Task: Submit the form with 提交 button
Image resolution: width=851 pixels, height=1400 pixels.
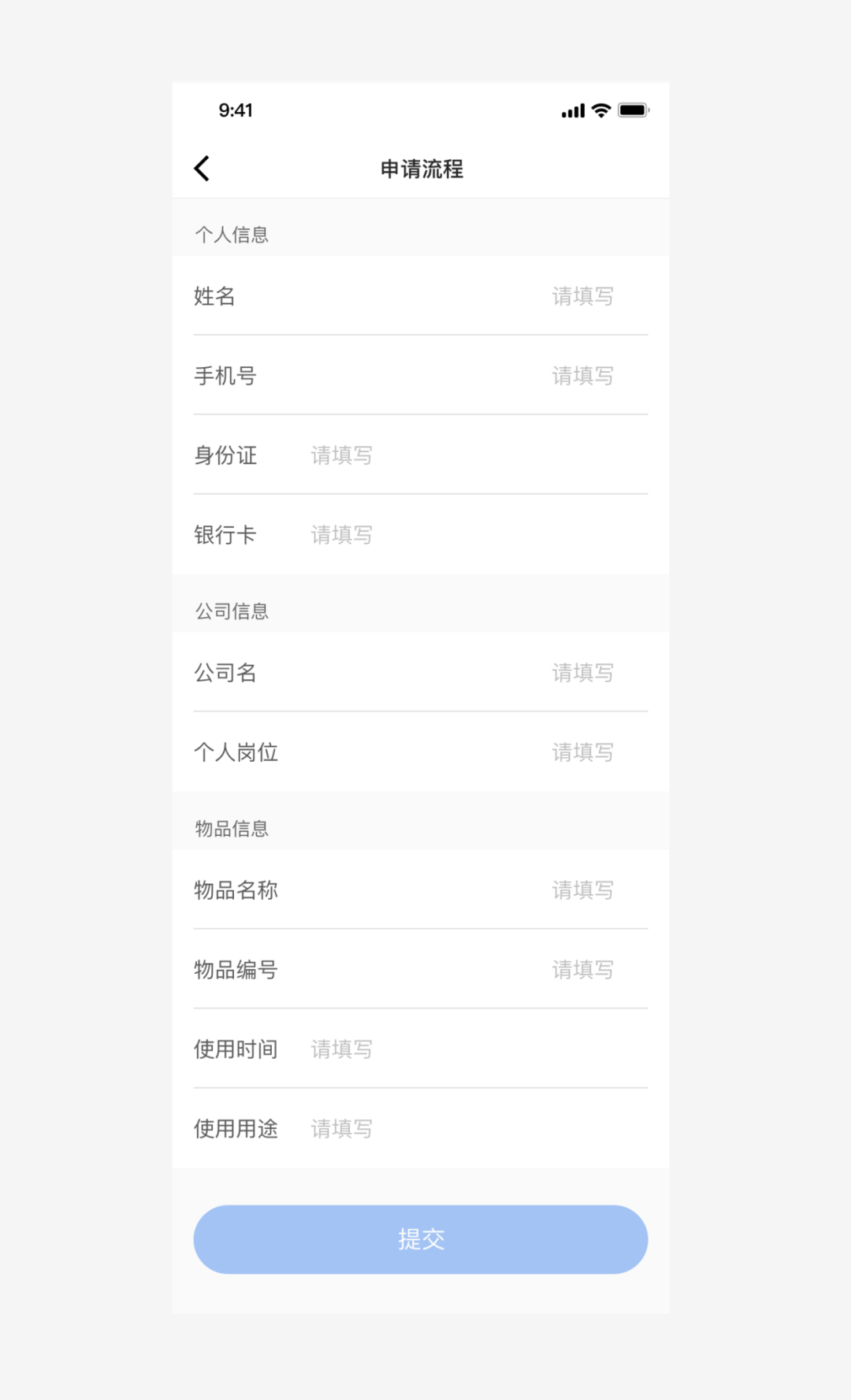Action: click(x=421, y=1239)
